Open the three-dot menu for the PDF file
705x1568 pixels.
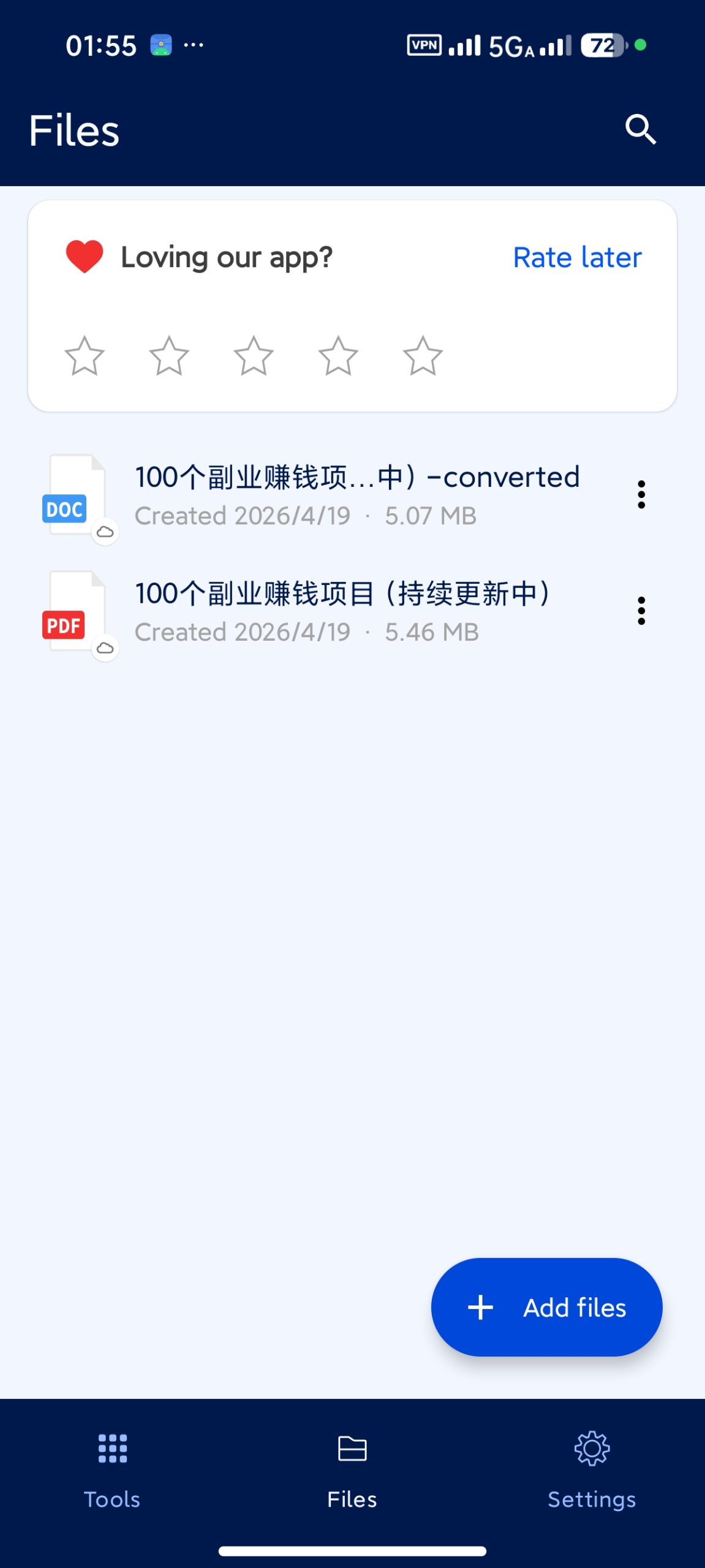(641, 611)
